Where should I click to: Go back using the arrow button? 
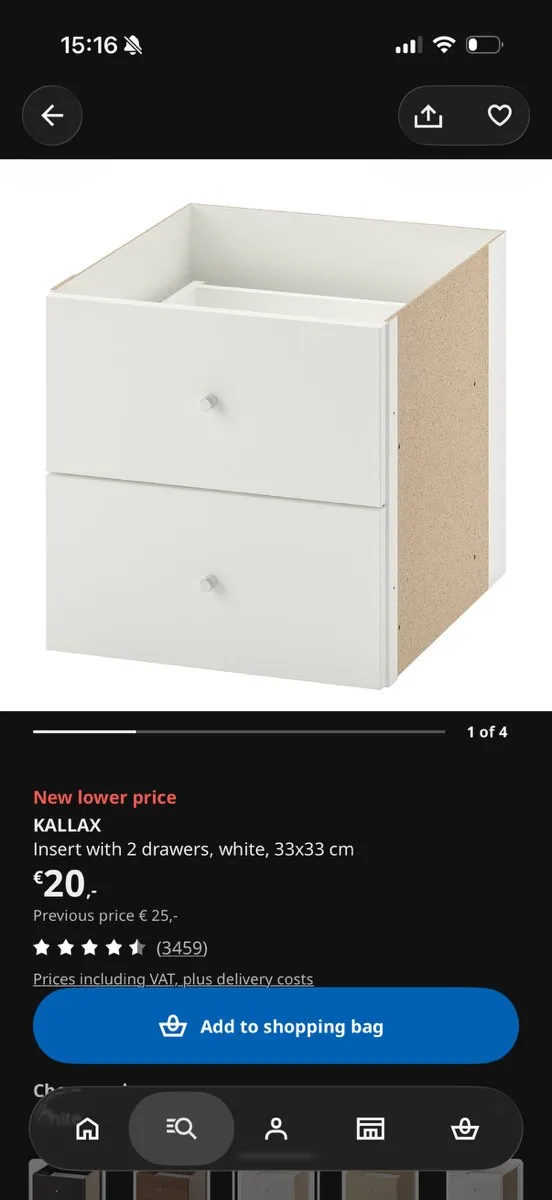click(52, 116)
